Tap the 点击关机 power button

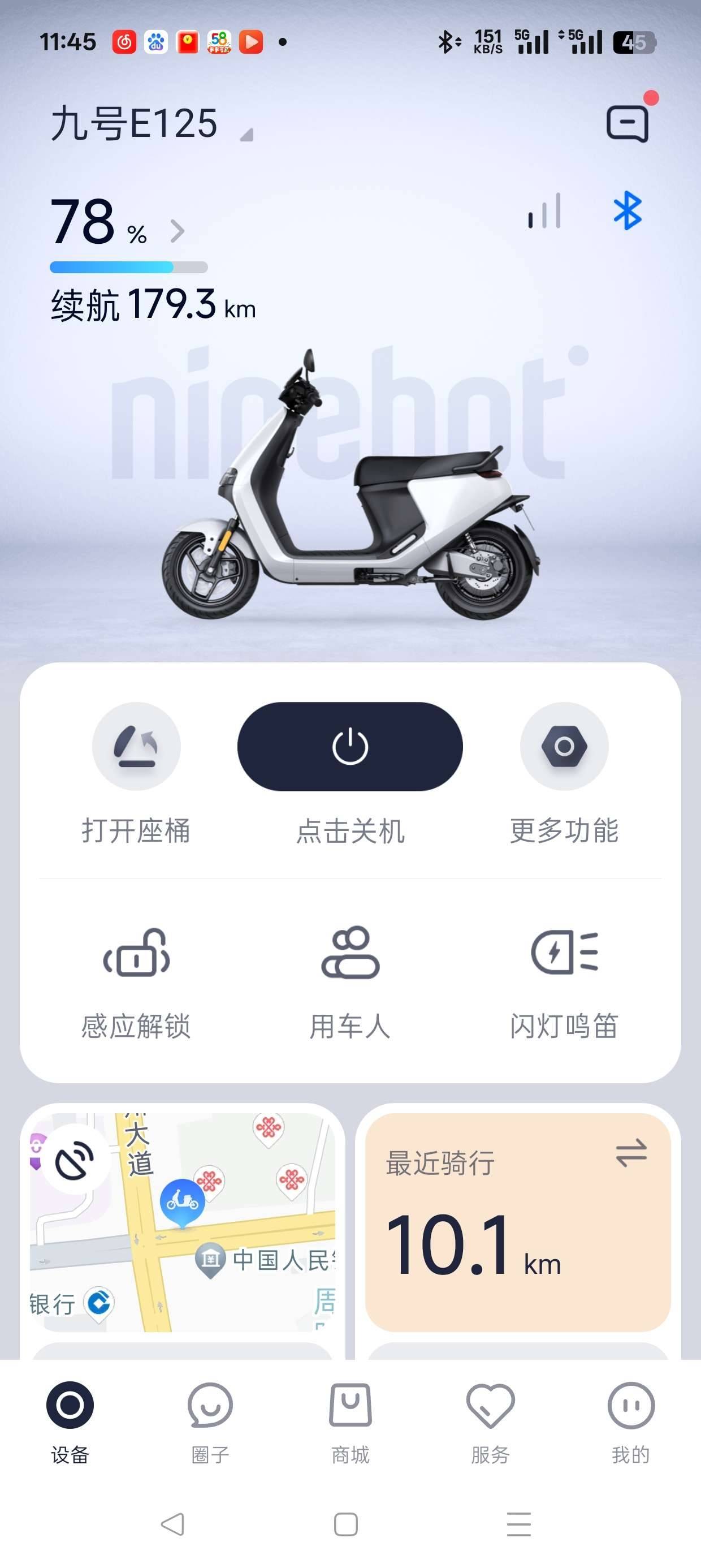350,747
